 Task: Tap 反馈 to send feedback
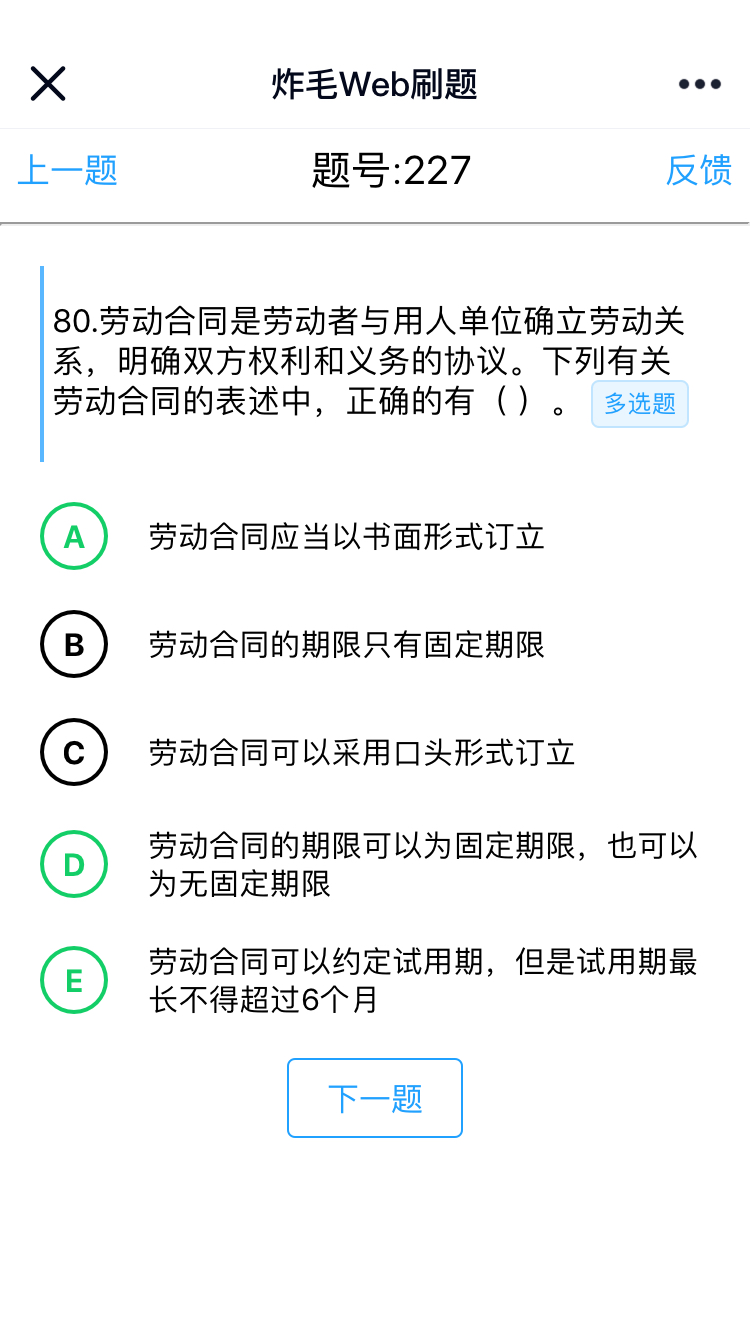[698, 170]
